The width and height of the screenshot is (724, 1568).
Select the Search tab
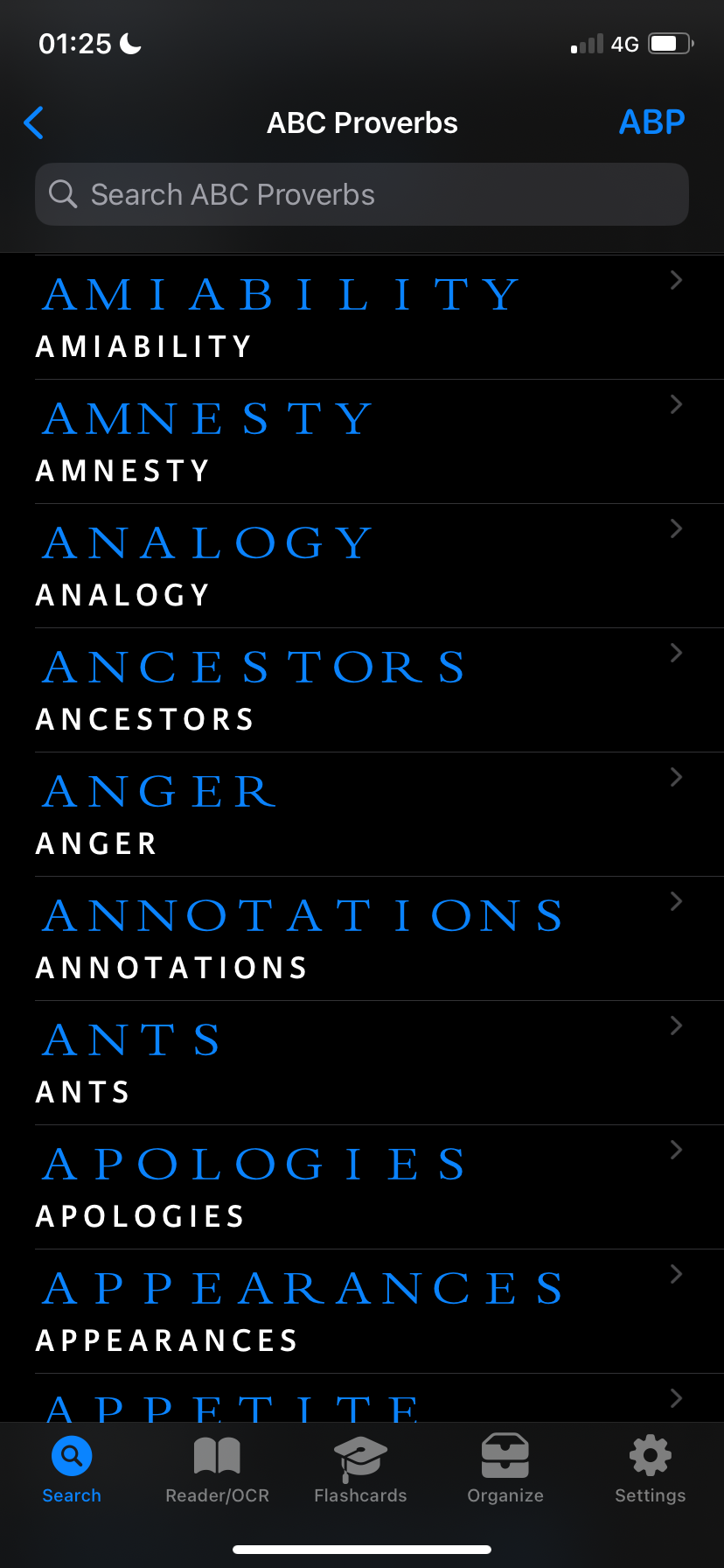click(x=72, y=1470)
